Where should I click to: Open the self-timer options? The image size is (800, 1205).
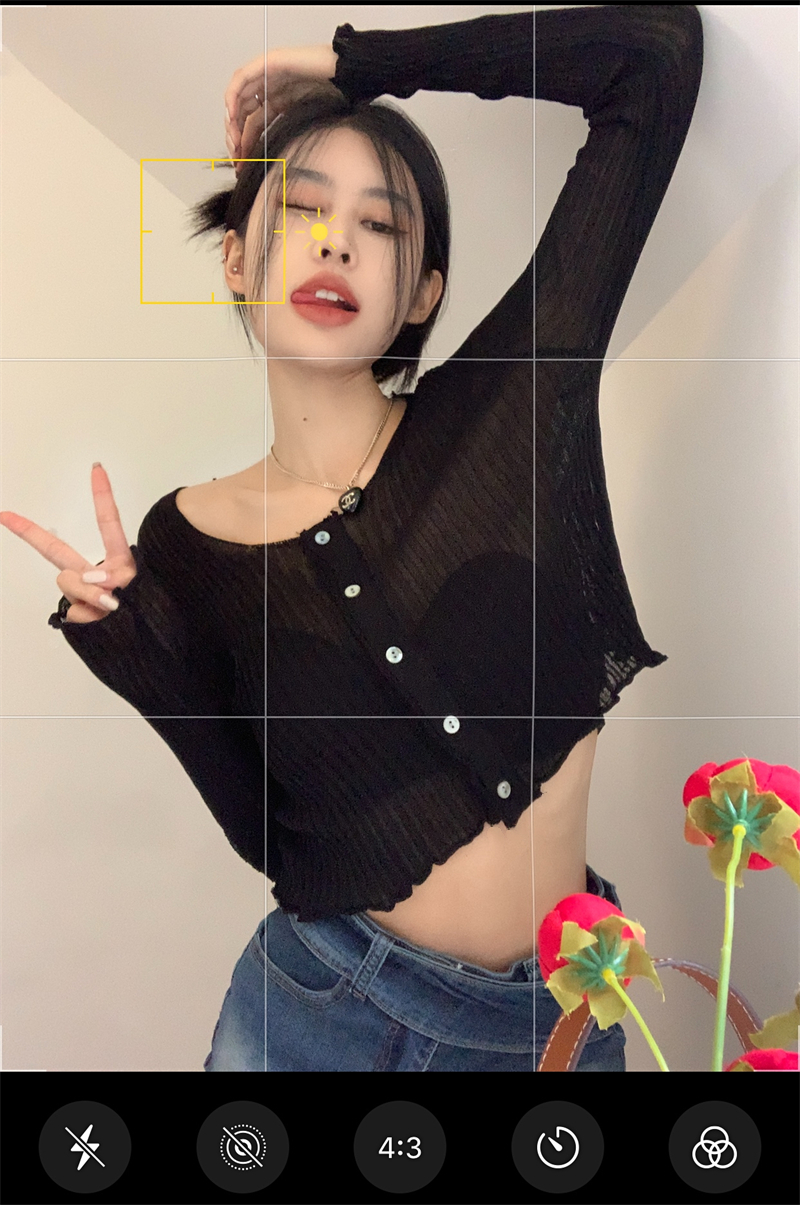(x=557, y=1147)
